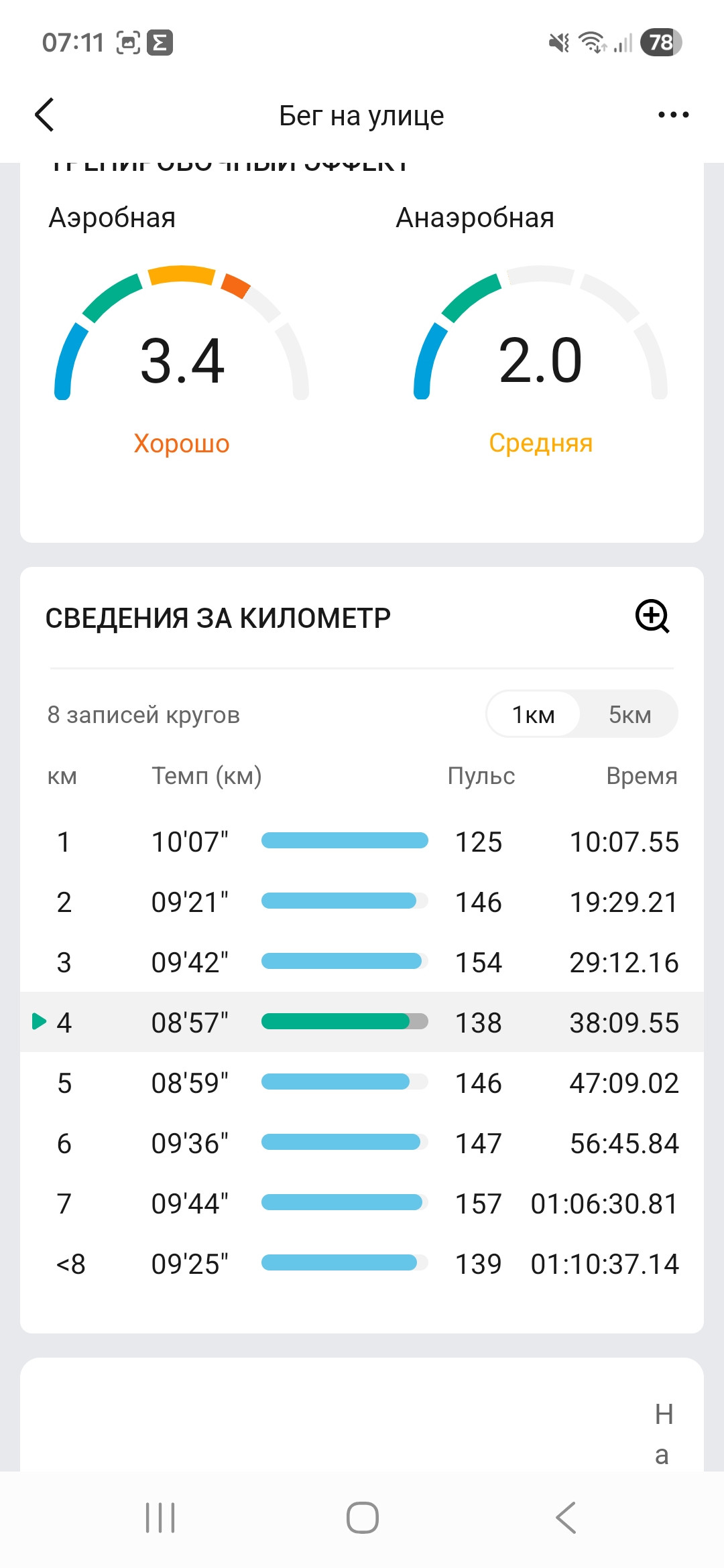Go back from the Бег на улице screen

pyautogui.click(x=45, y=115)
